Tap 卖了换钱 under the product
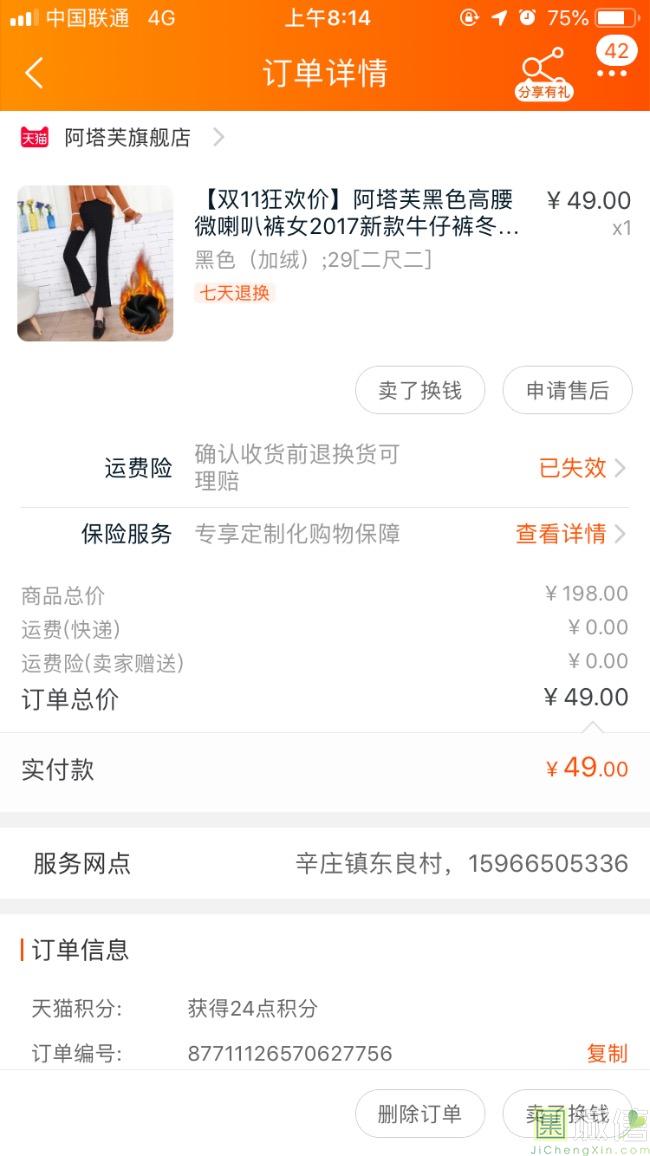 tap(420, 390)
